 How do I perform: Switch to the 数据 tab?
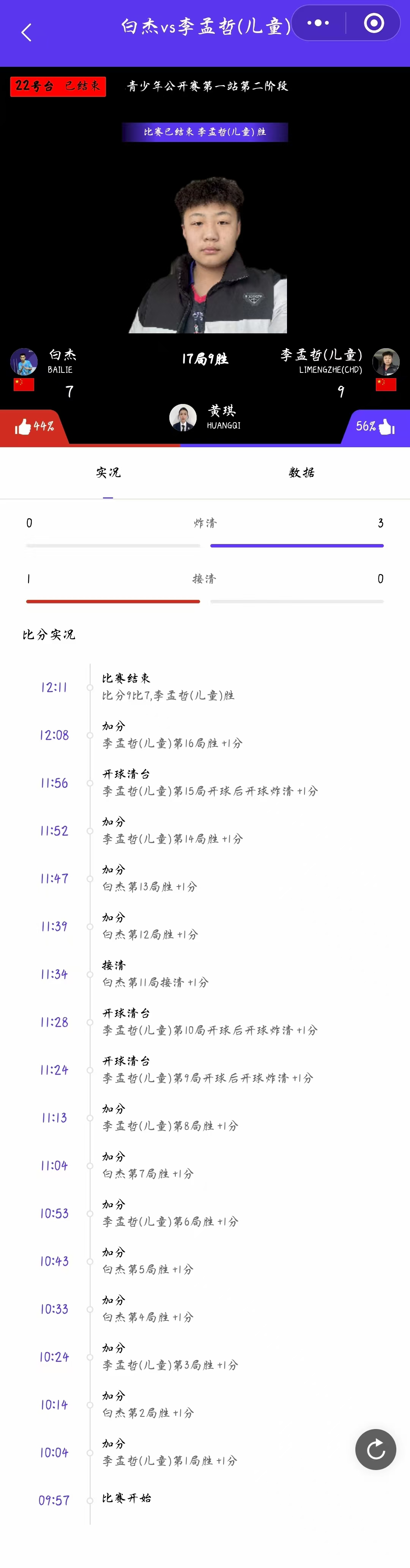coord(302,473)
